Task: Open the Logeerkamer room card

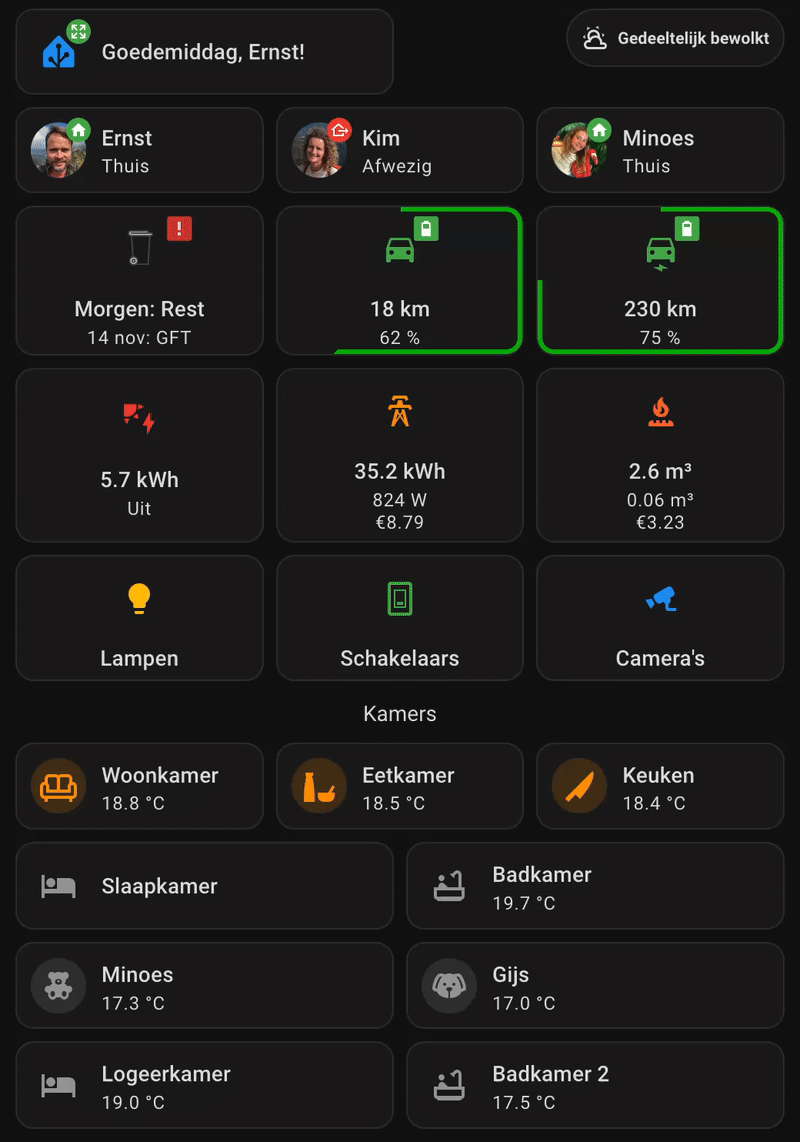Action: point(204,1086)
